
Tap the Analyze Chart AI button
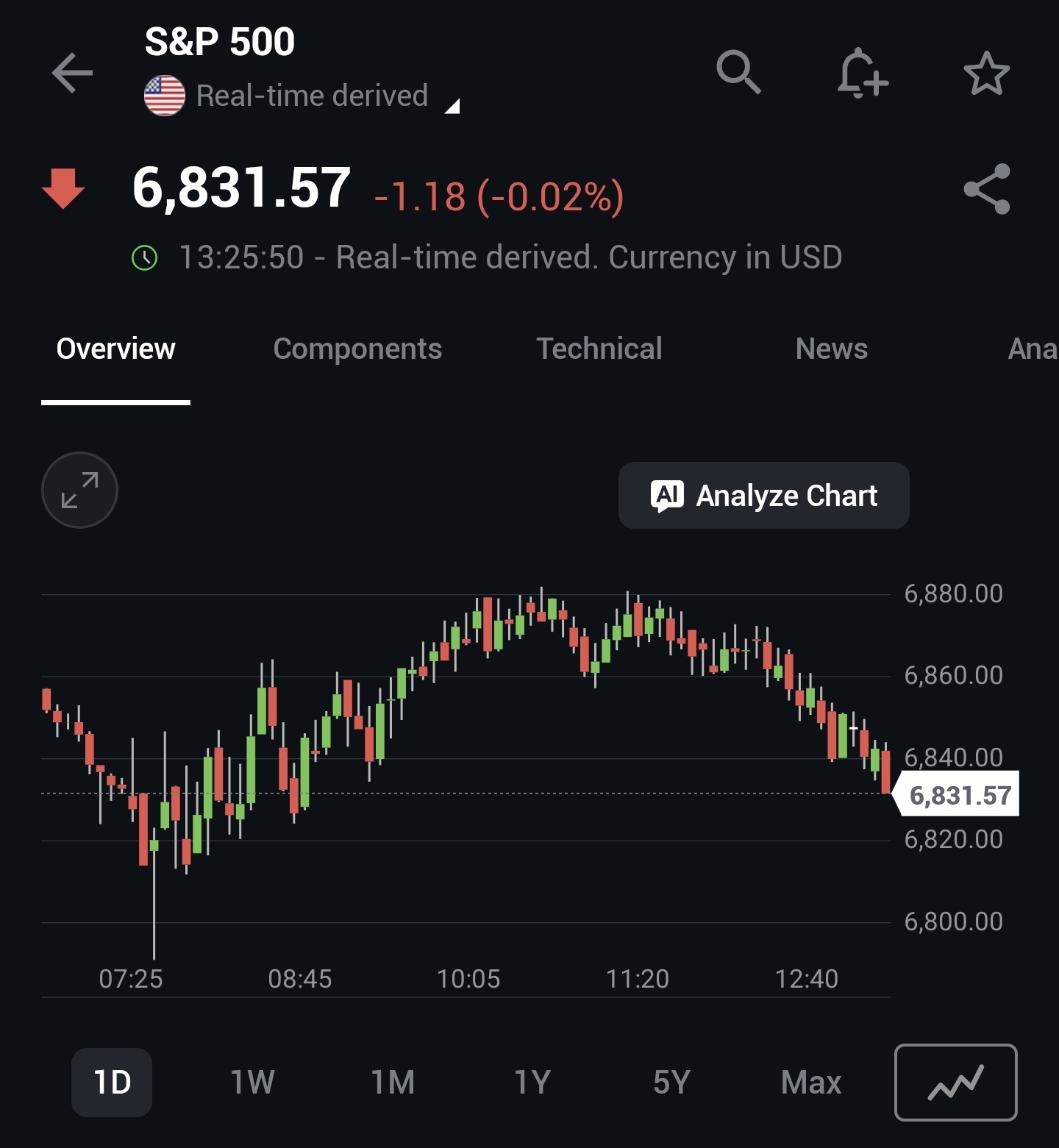pos(763,495)
